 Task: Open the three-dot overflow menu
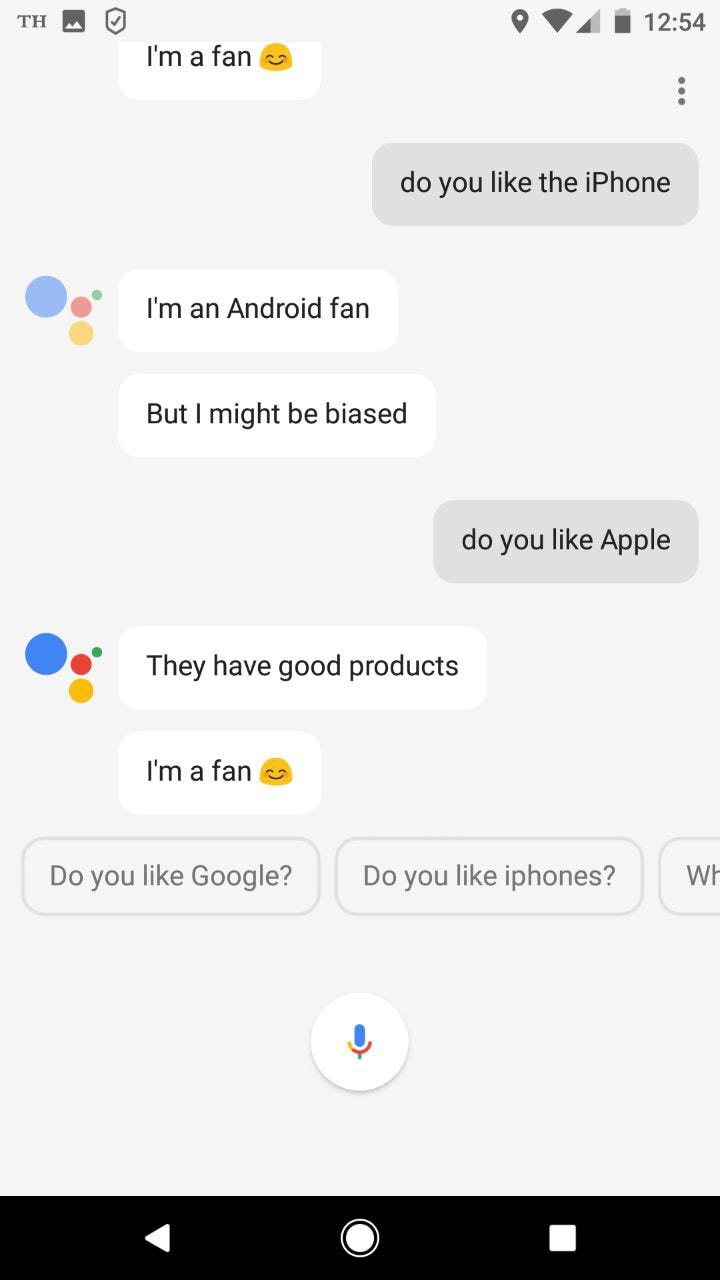681,91
